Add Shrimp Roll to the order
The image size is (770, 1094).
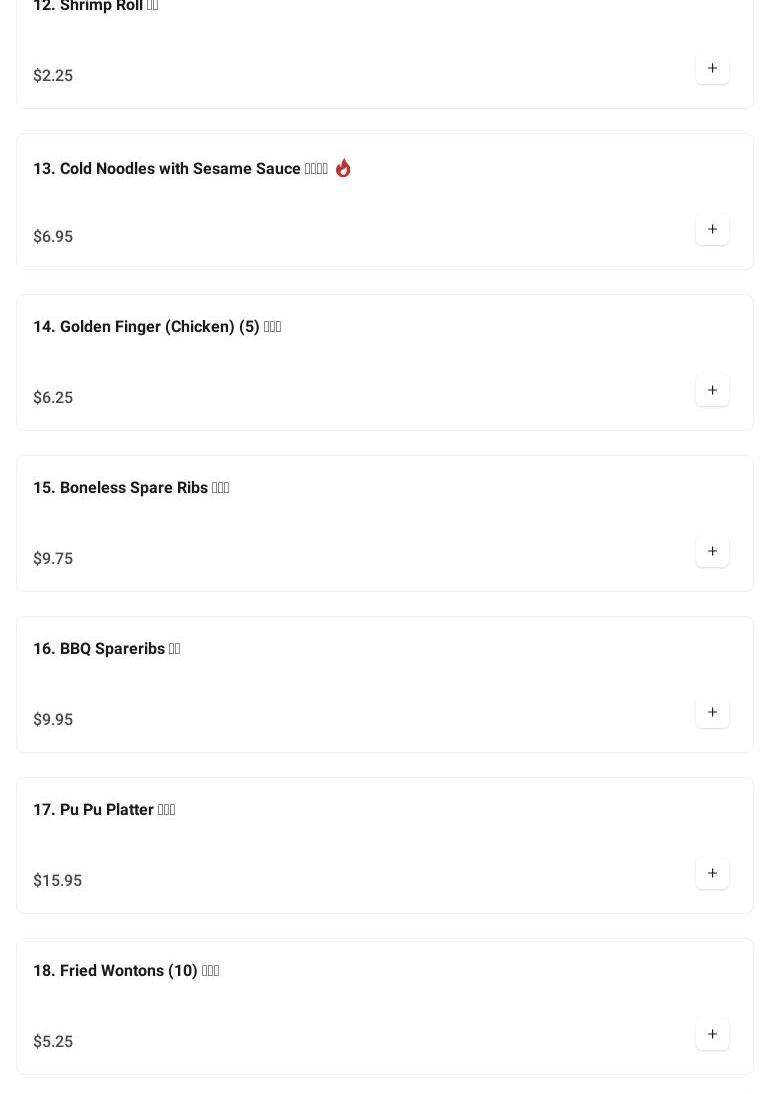712,69
